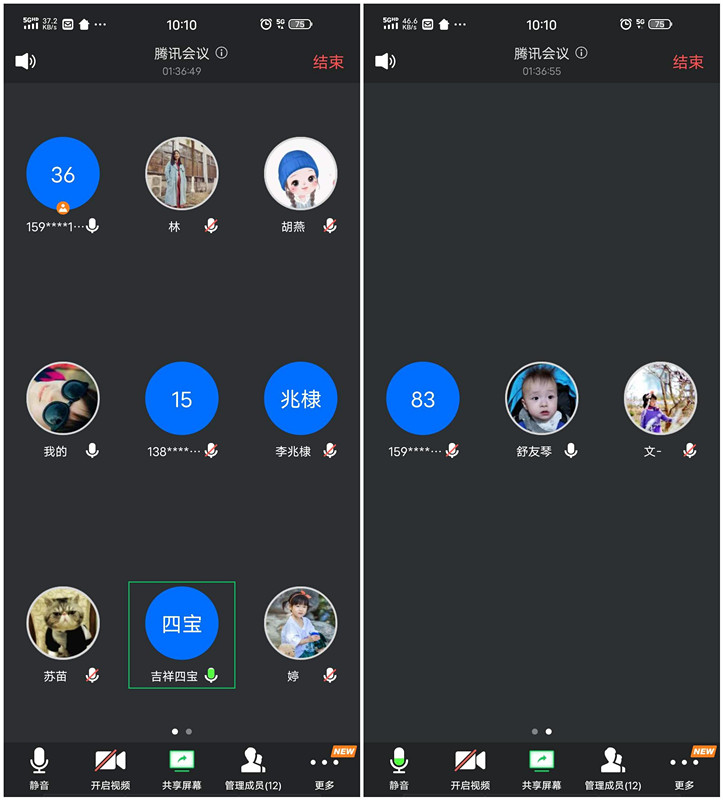Open my own tile labeled 我的
This screenshot has height=800, width=723.
click(x=63, y=399)
